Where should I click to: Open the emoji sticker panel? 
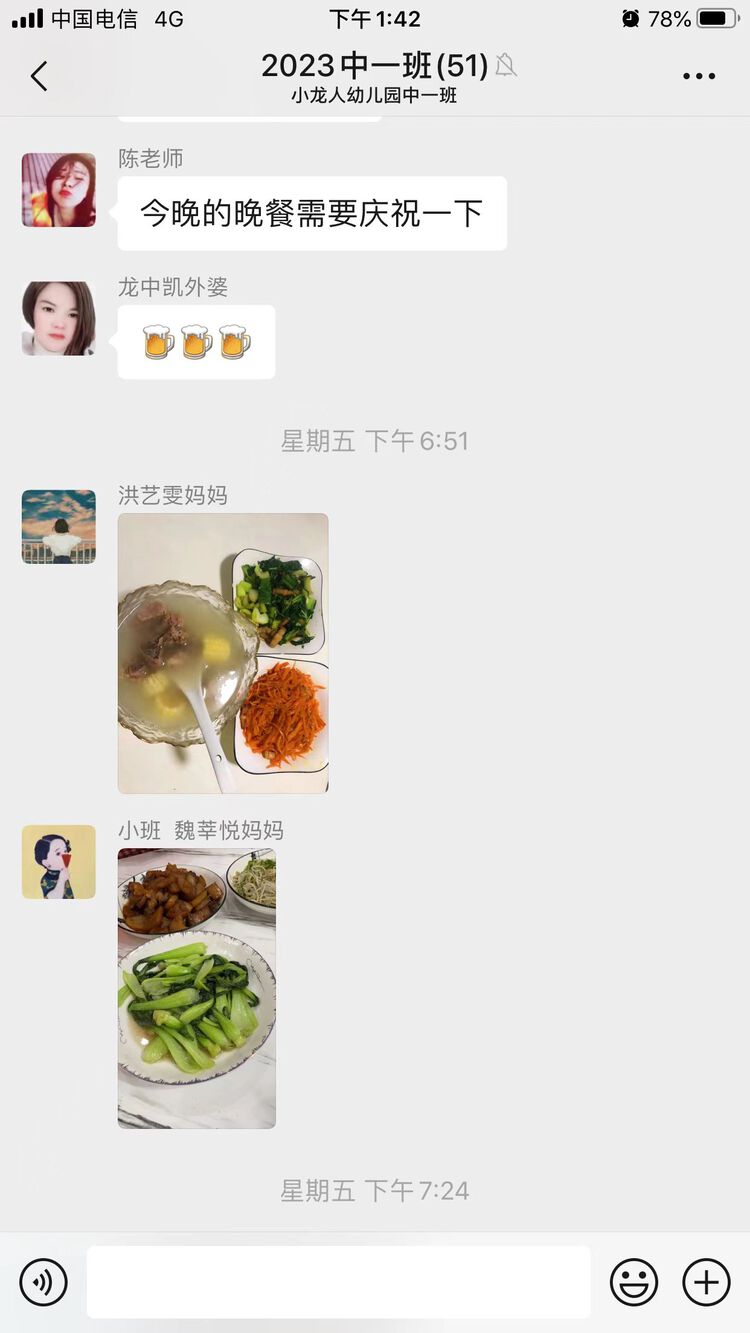click(x=634, y=1282)
